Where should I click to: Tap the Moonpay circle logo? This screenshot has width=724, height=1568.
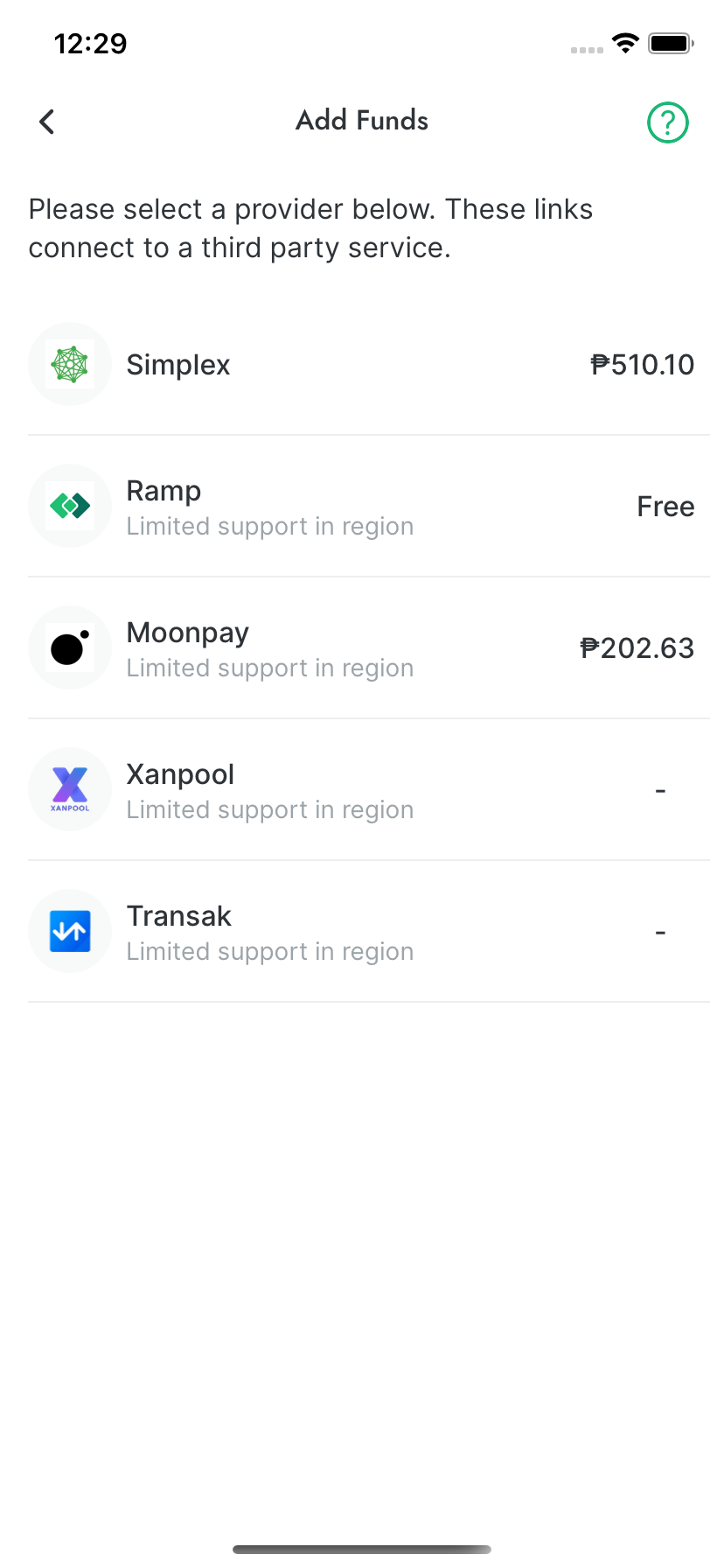pos(70,647)
